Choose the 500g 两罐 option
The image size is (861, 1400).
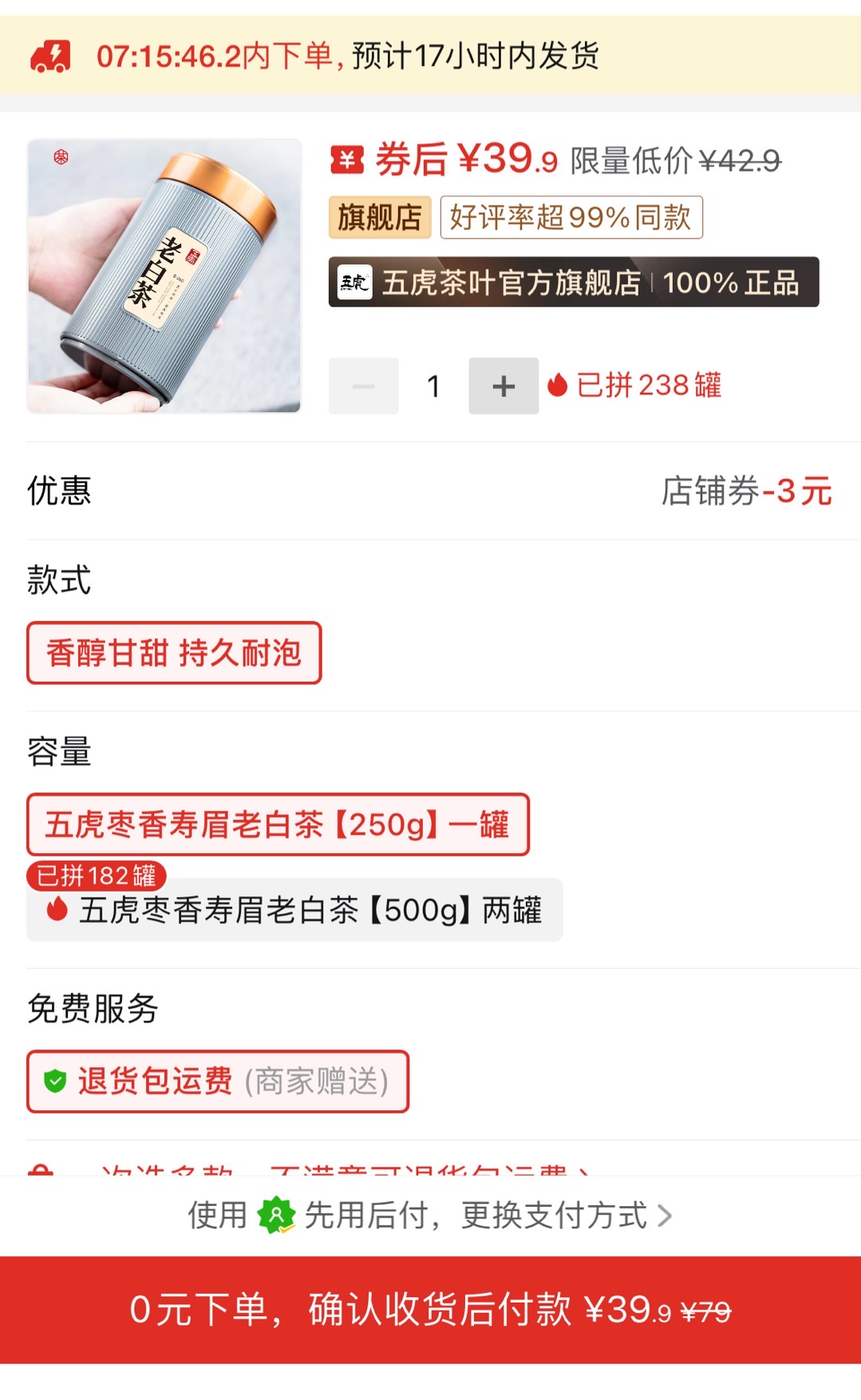click(295, 910)
